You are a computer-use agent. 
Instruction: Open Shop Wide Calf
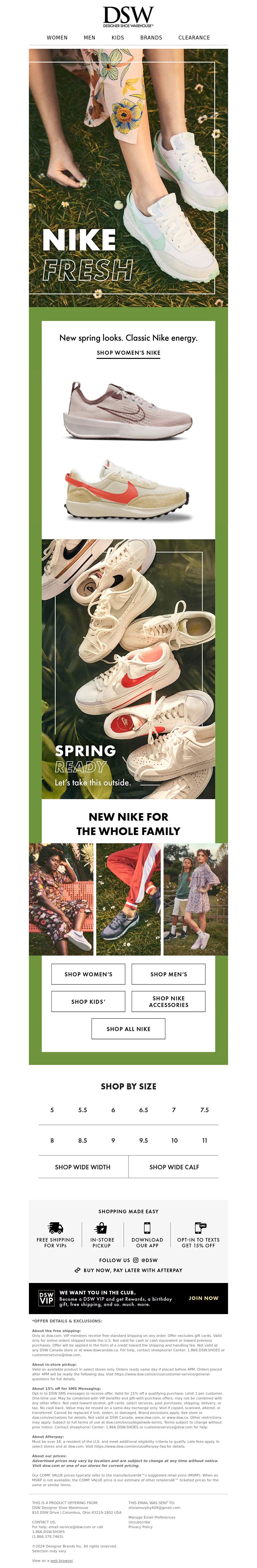pyautogui.click(x=174, y=1167)
